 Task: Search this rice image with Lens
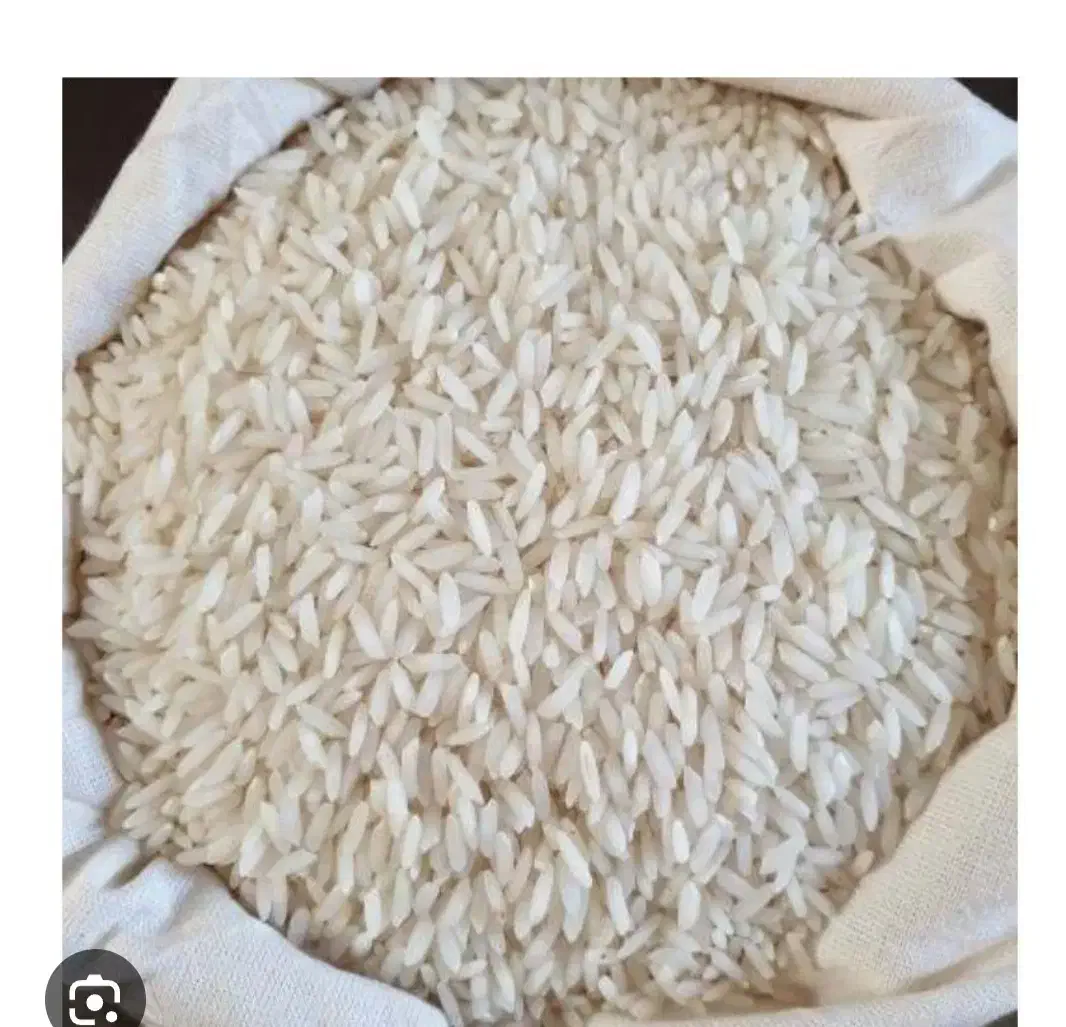point(94,998)
